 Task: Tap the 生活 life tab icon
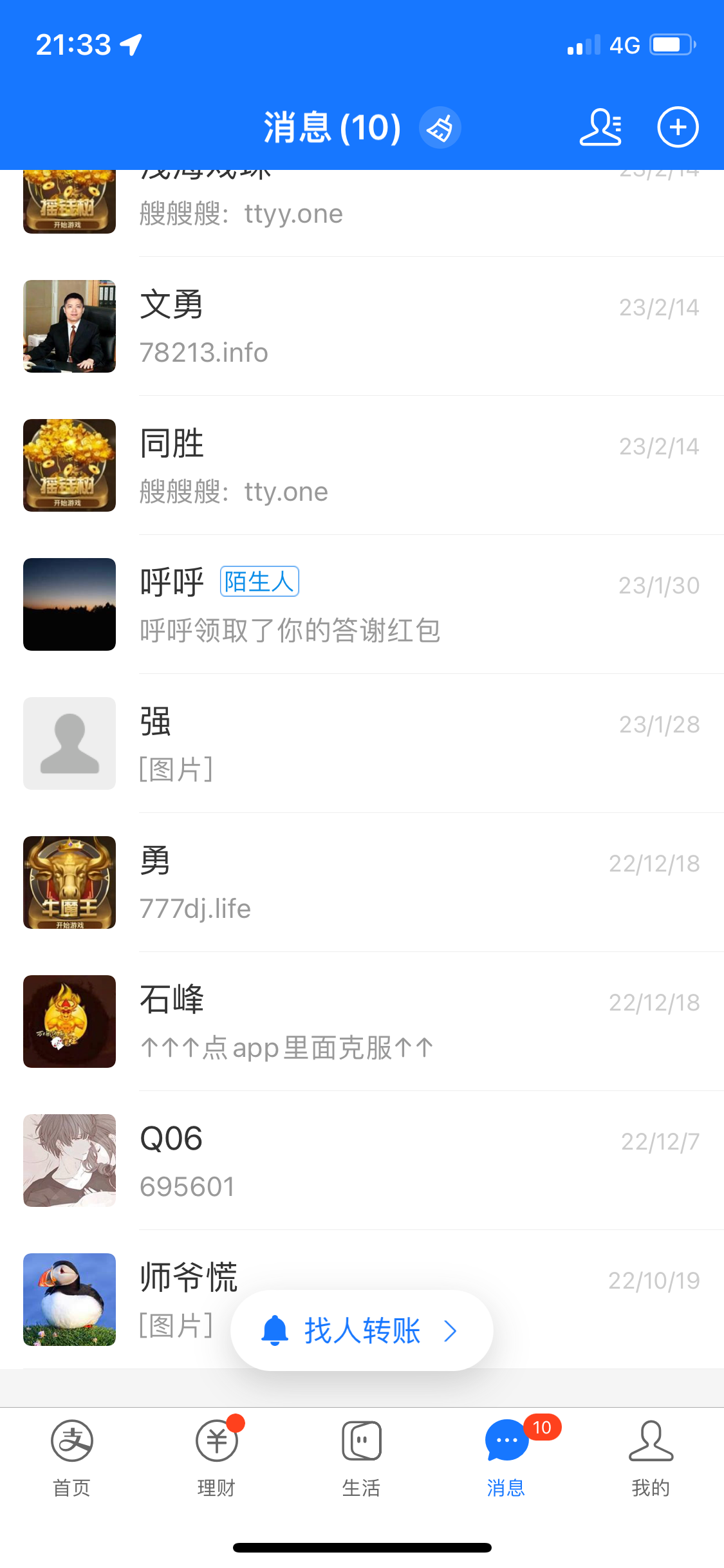tap(362, 1440)
